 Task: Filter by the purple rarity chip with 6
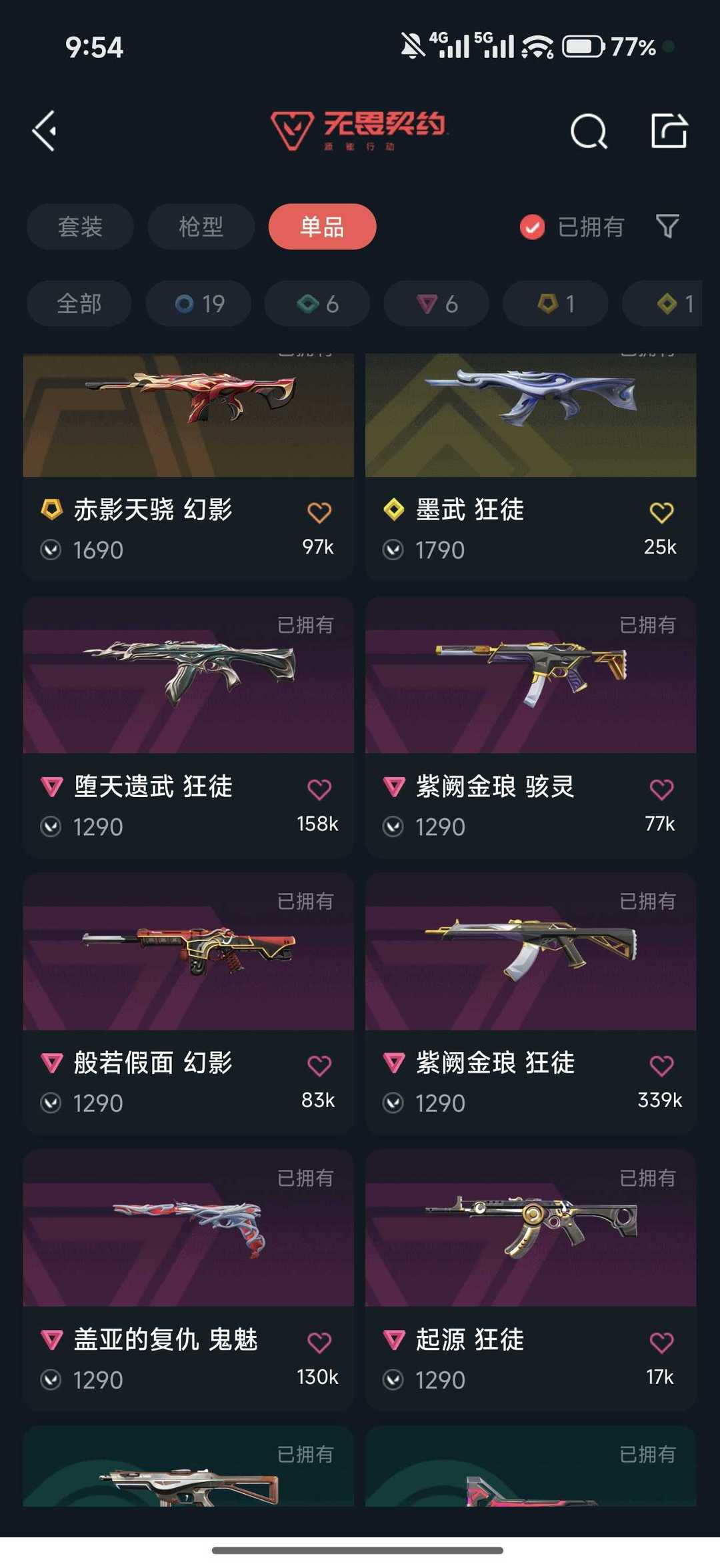437,303
